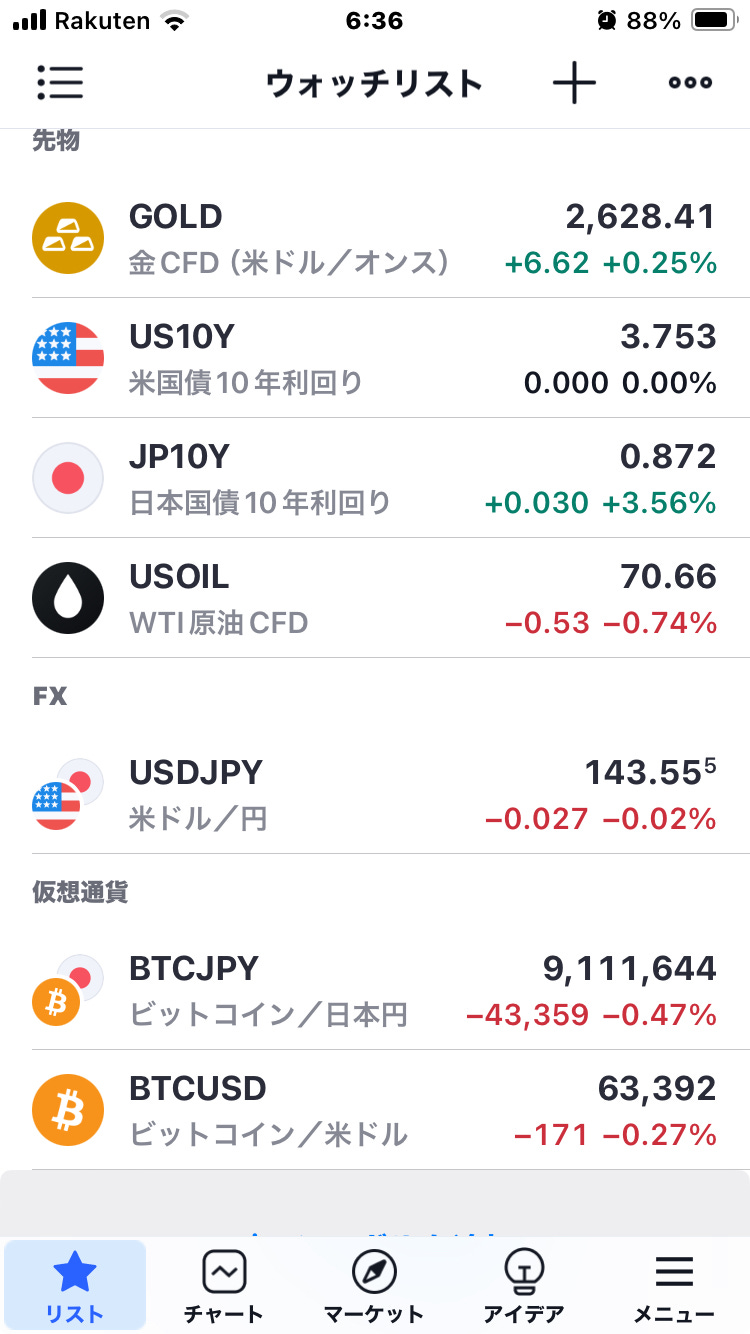Open the アイデア tab
This screenshot has width=750, height=1334.
[x=523, y=1285]
